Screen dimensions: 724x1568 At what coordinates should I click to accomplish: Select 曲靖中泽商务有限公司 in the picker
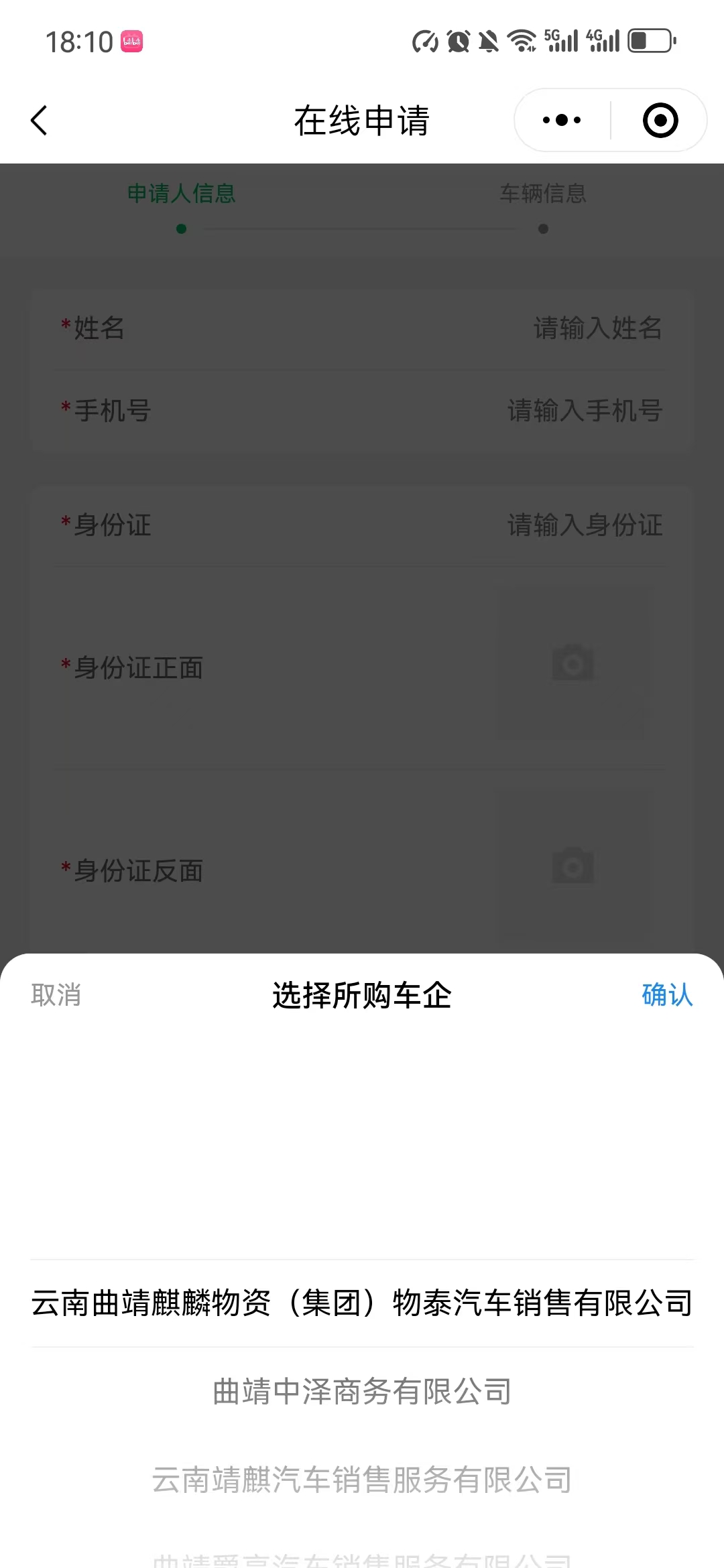tap(362, 1392)
